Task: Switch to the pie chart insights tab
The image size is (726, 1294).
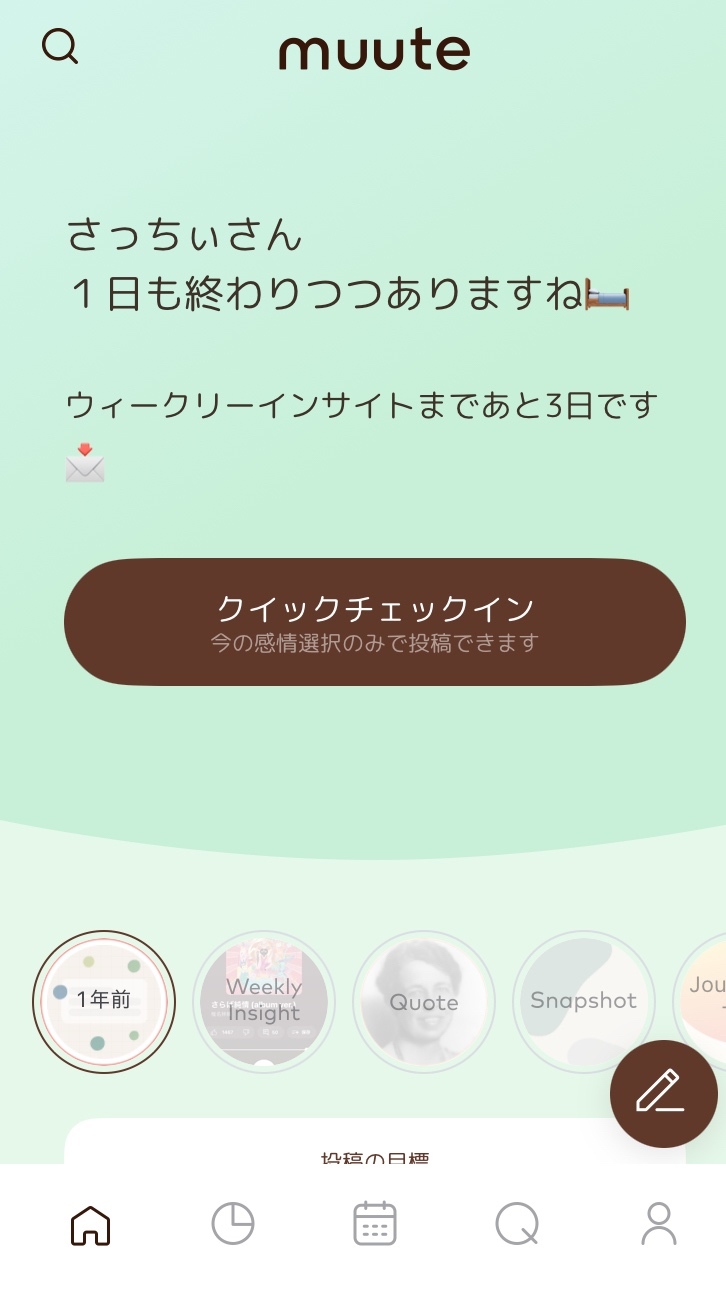Action: click(233, 1224)
